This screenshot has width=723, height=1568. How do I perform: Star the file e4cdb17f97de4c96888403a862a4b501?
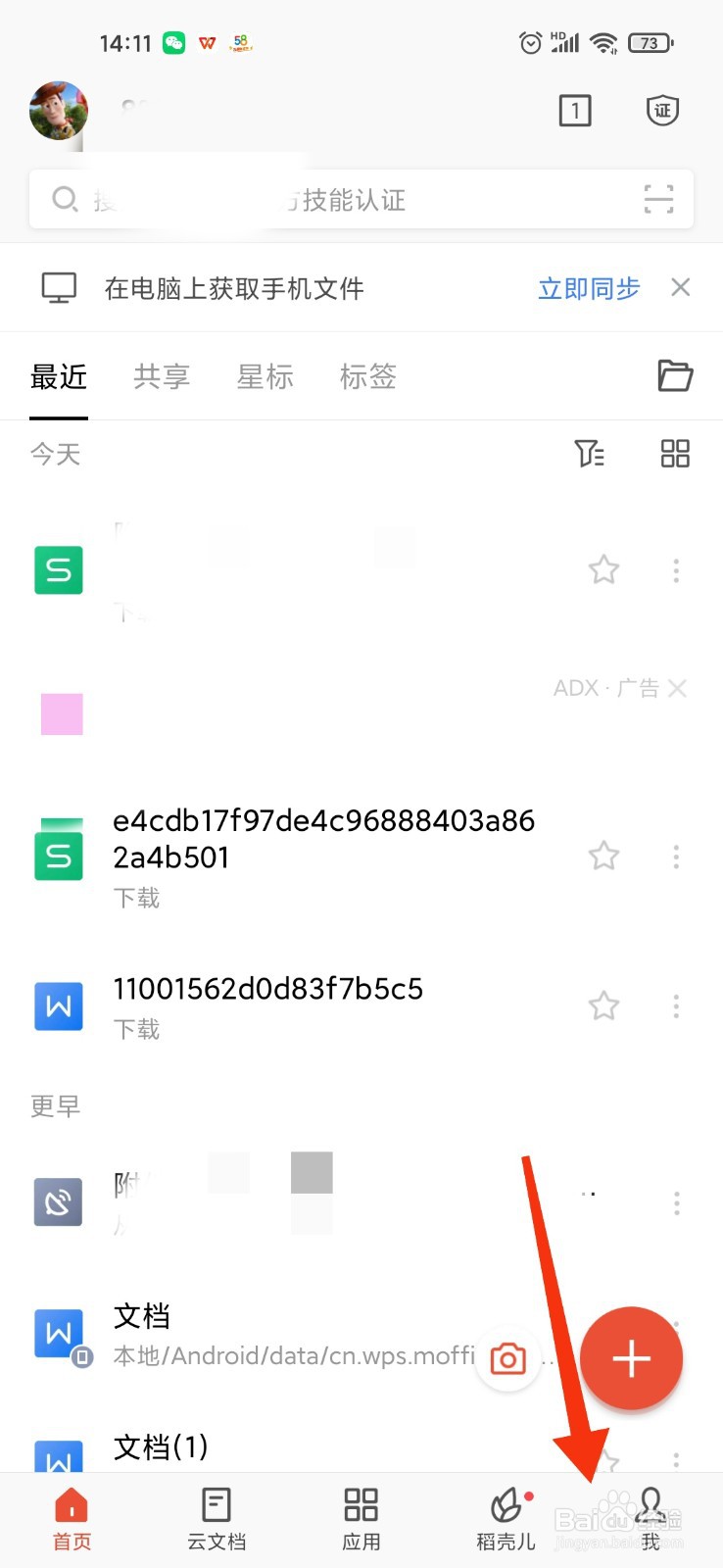point(603,857)
